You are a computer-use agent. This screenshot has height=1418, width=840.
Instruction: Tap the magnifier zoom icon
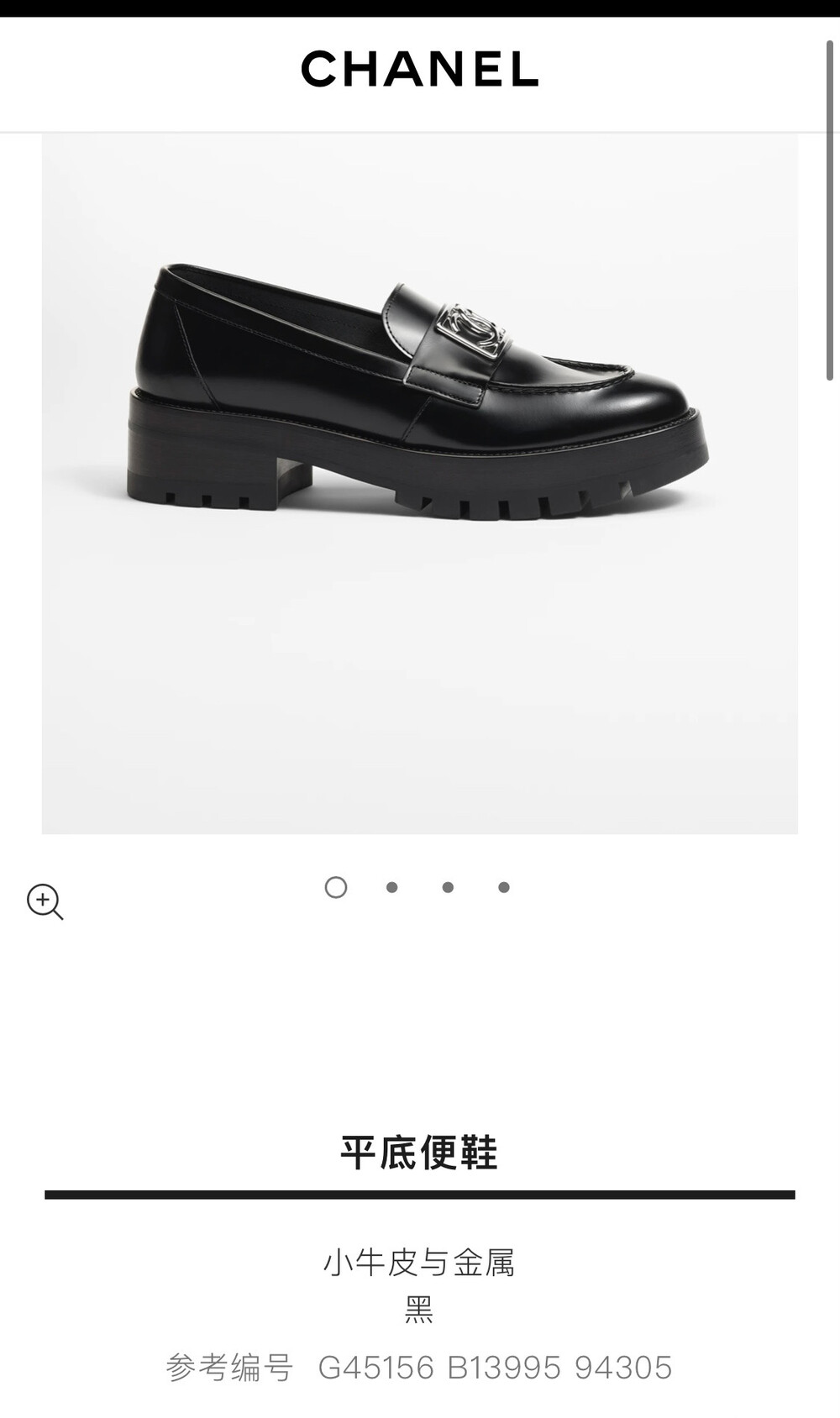[45, 901]
